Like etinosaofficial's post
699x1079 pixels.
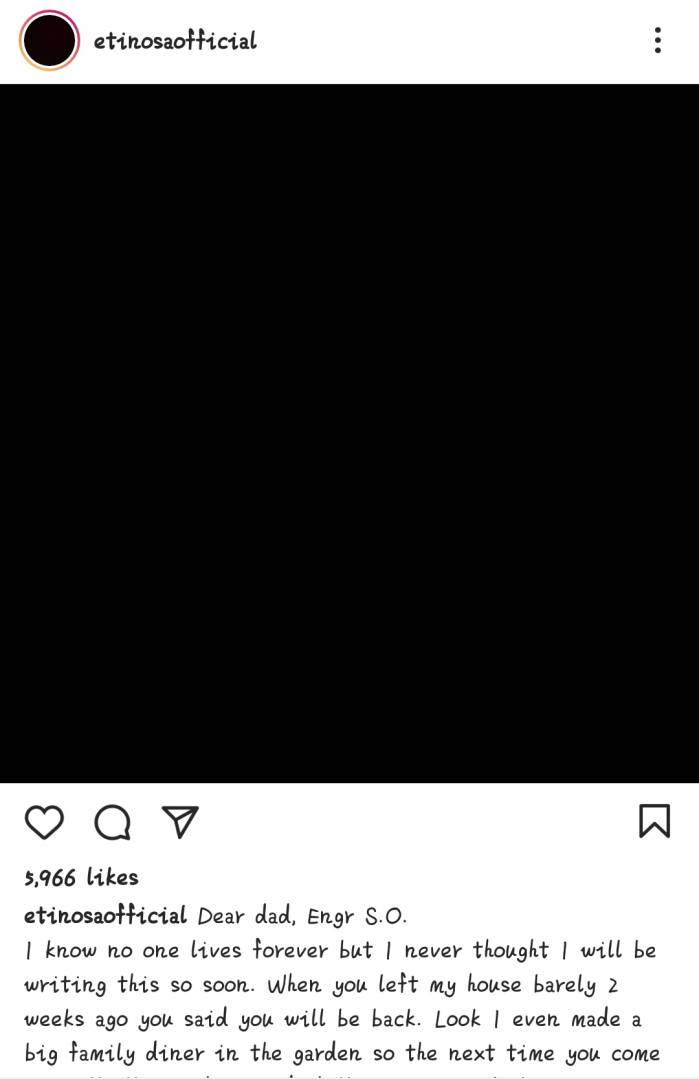(44, 822)
